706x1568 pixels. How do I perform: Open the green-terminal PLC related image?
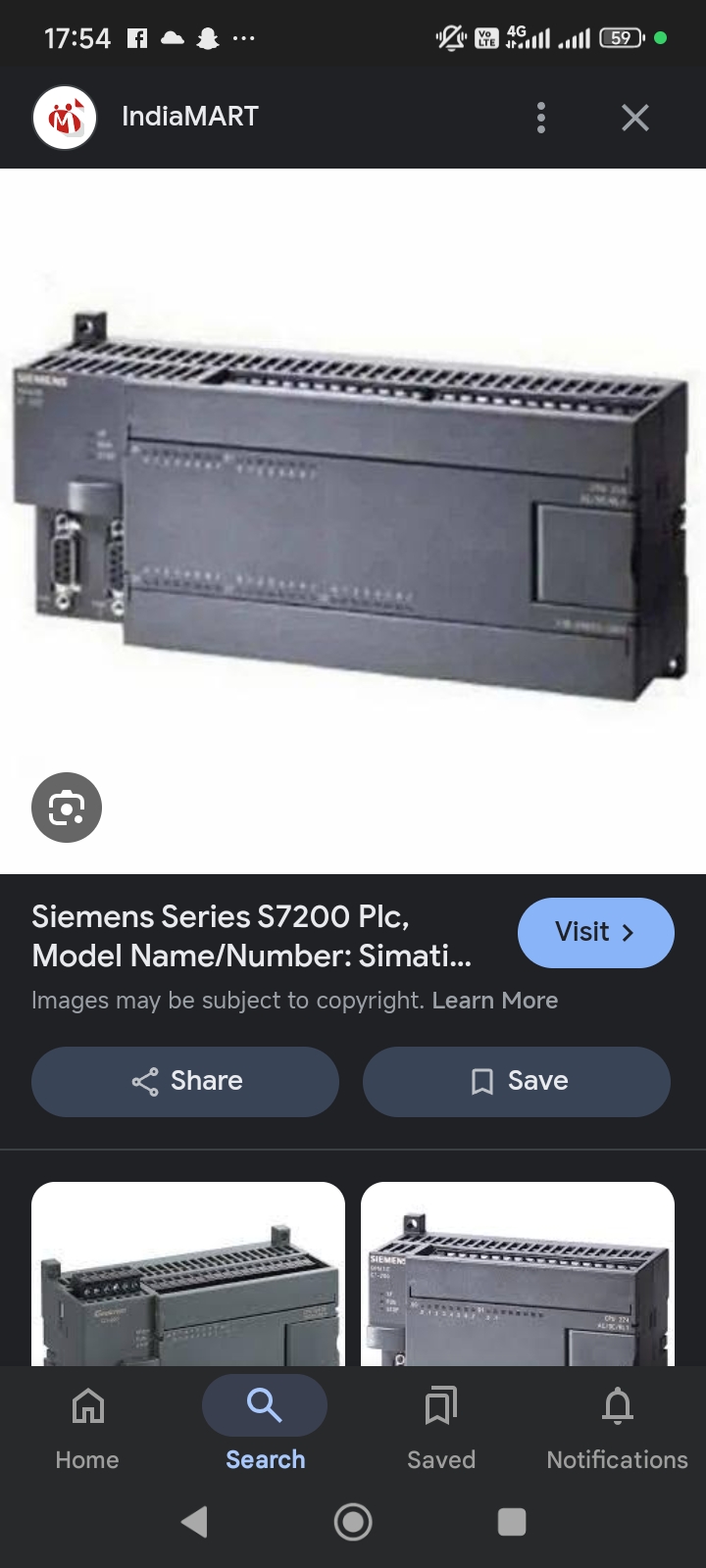188,1274
